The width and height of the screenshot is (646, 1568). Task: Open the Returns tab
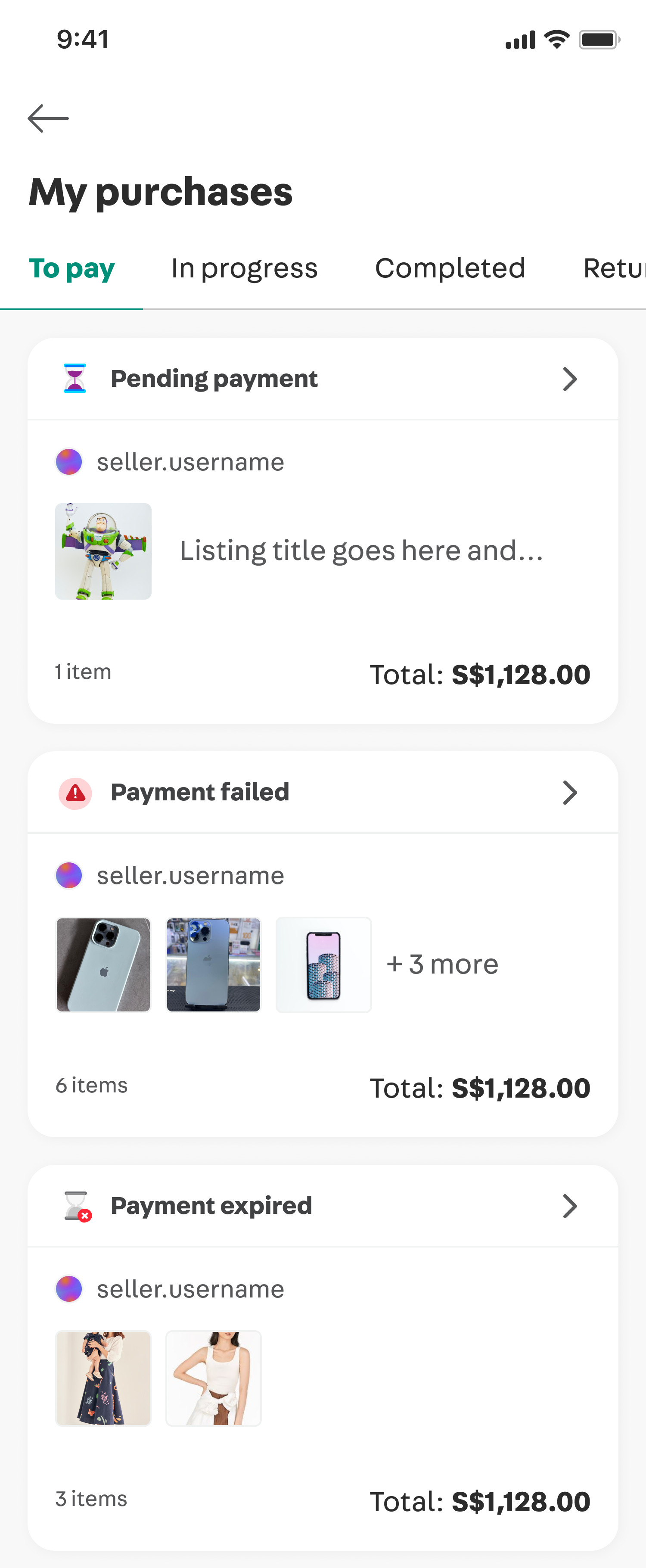[x=615, y=268]
